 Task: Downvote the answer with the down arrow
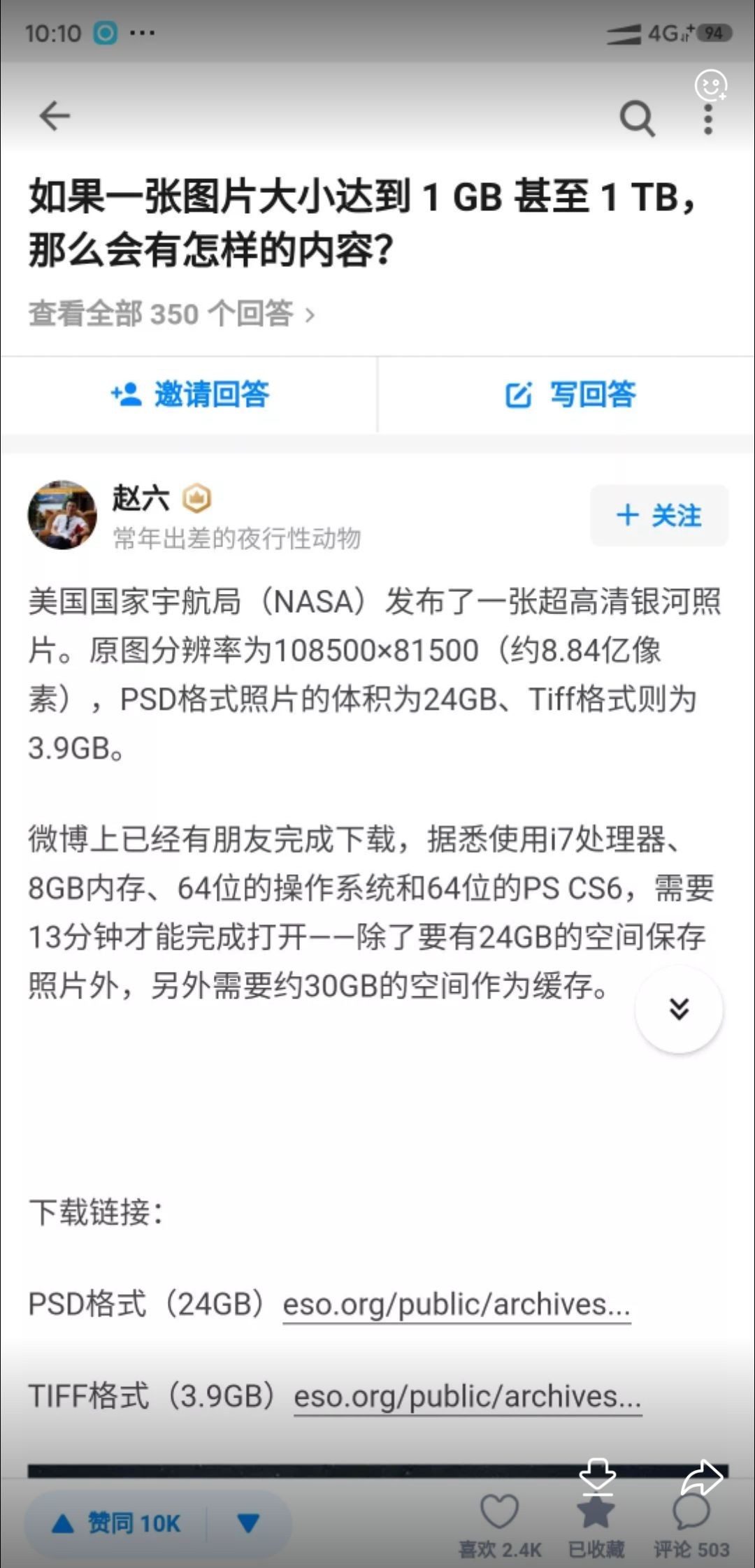pyautogui.click(x=248, y=1524)
